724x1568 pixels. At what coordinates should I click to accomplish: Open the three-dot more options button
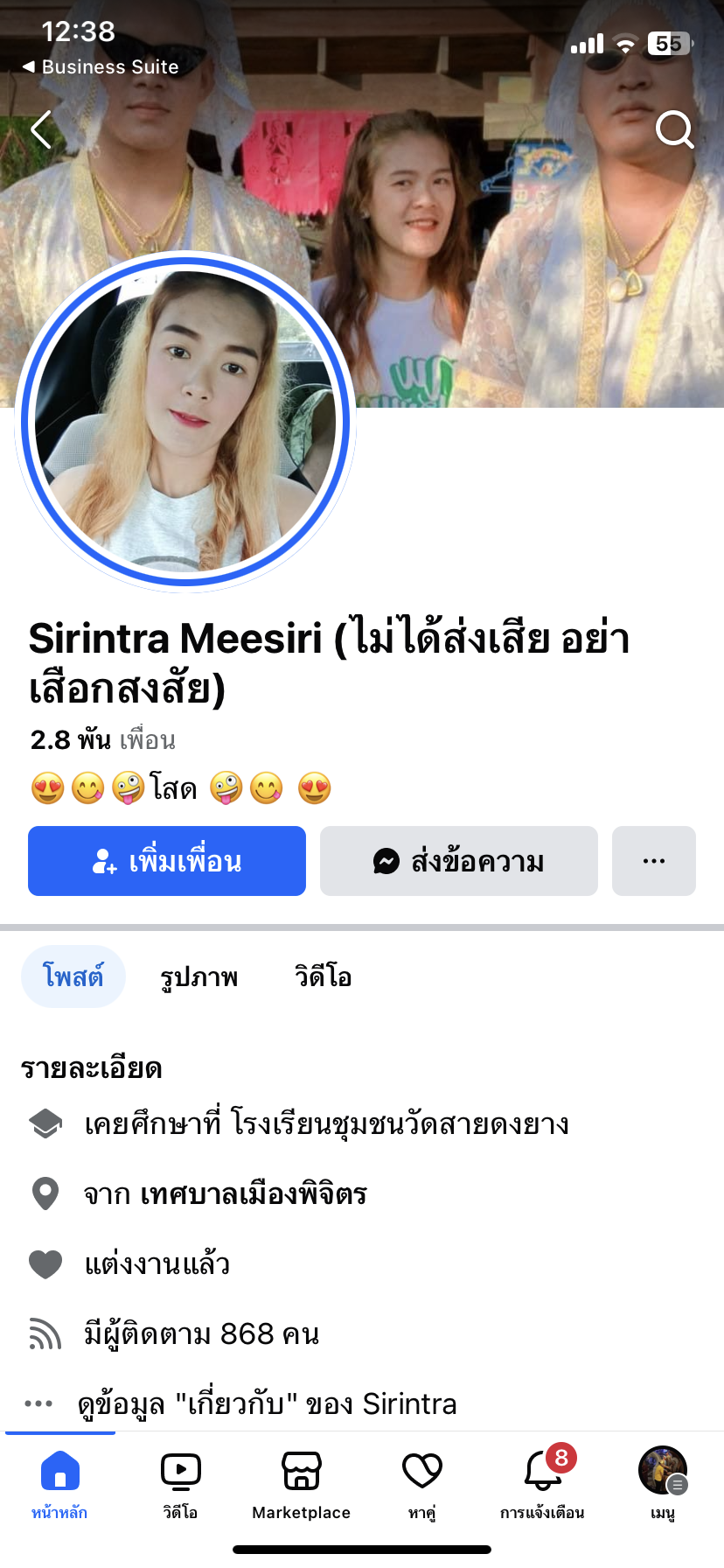pyautogui.click(x=653, y=861)
